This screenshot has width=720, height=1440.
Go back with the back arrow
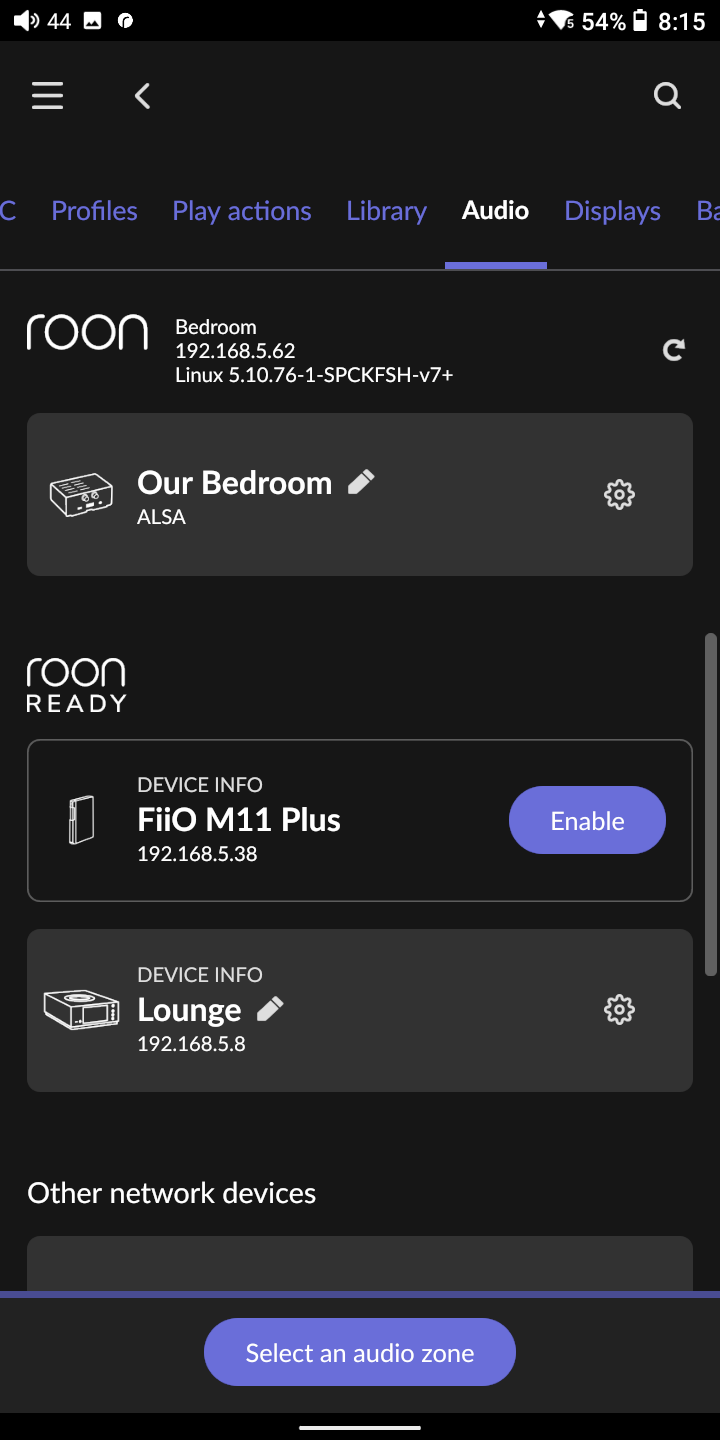pyautogui.click(x=142, y=95)
